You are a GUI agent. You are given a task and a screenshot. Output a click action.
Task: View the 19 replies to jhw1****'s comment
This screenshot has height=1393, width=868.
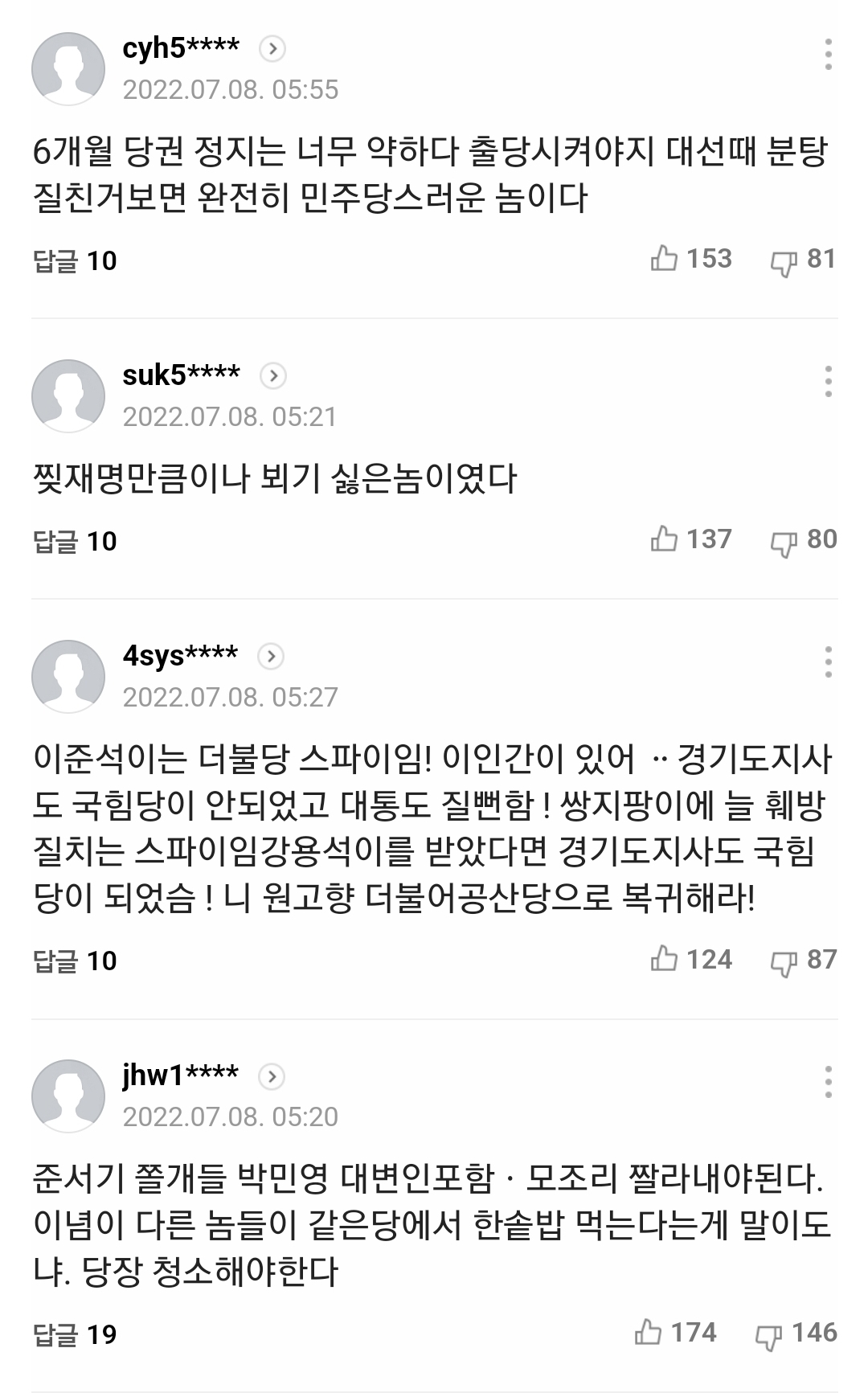pyautogui.click(x=75, y=1335)
